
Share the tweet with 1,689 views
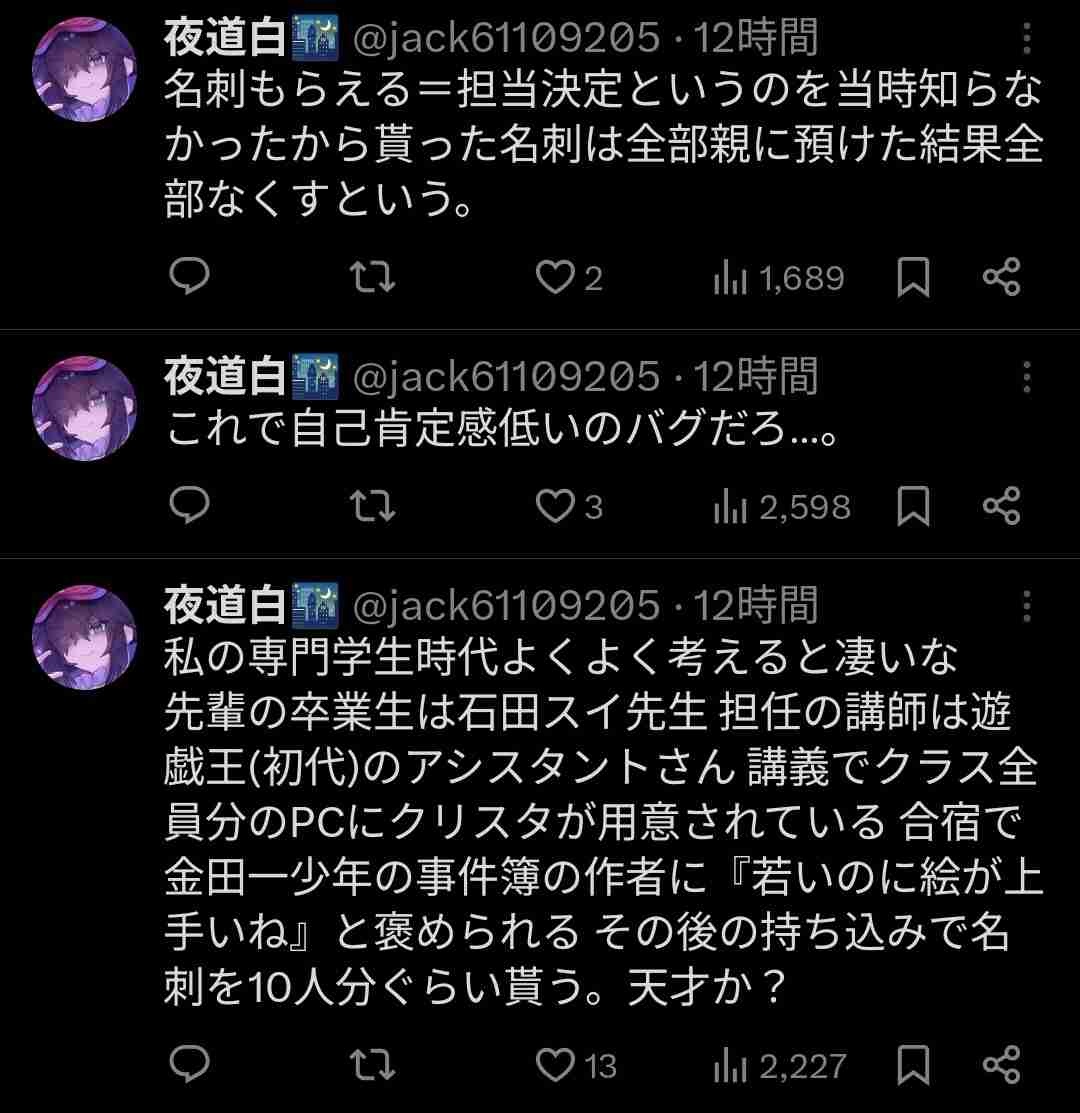pyautogui.click(x=1001, y=277)
